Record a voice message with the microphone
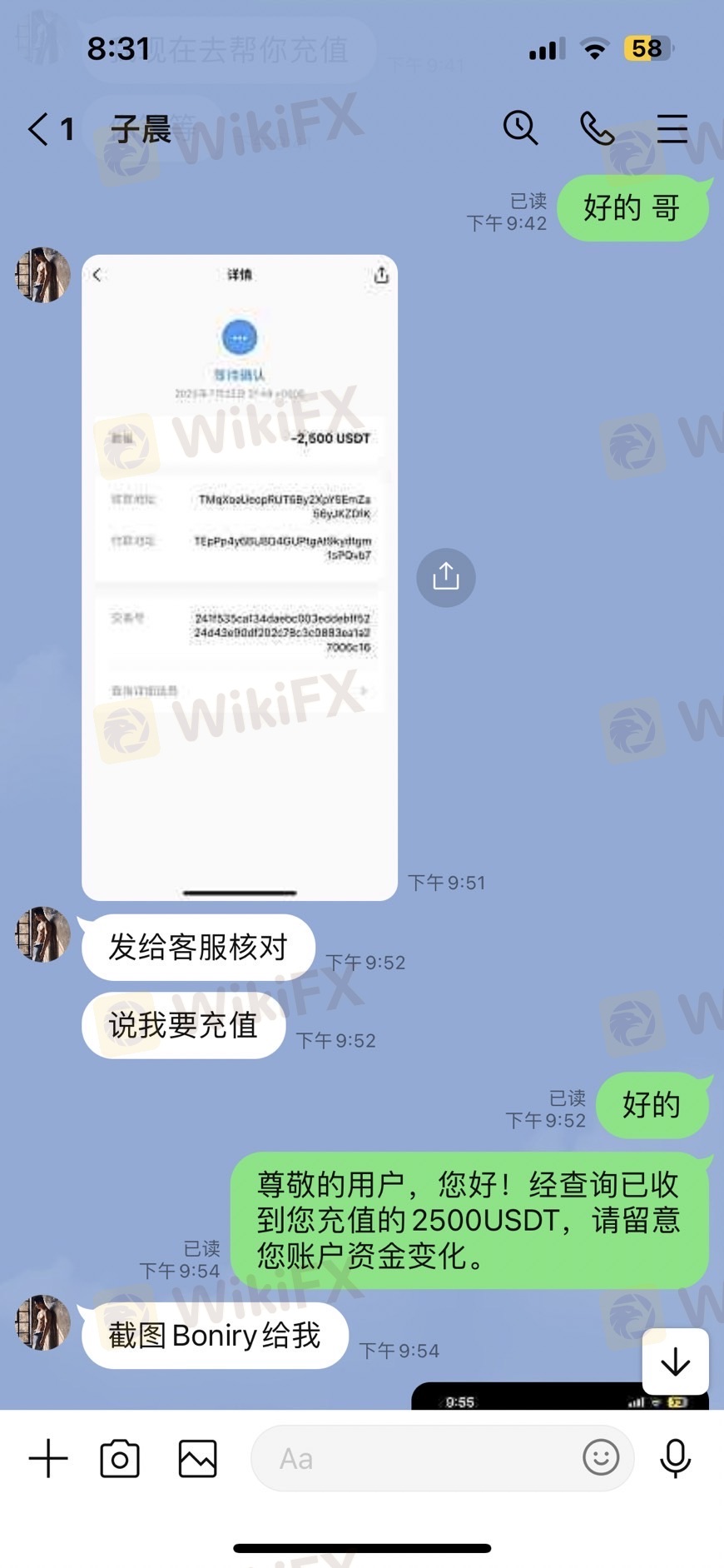724x1568 pixels. point(675,1458)
